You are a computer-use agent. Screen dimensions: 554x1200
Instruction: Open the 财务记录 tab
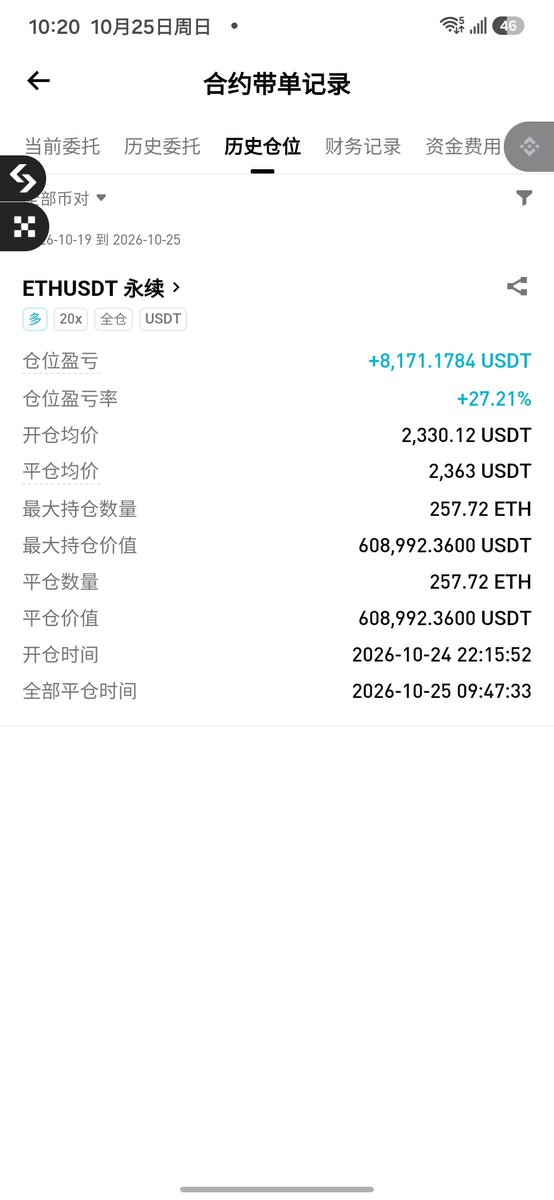pos(363,147)
